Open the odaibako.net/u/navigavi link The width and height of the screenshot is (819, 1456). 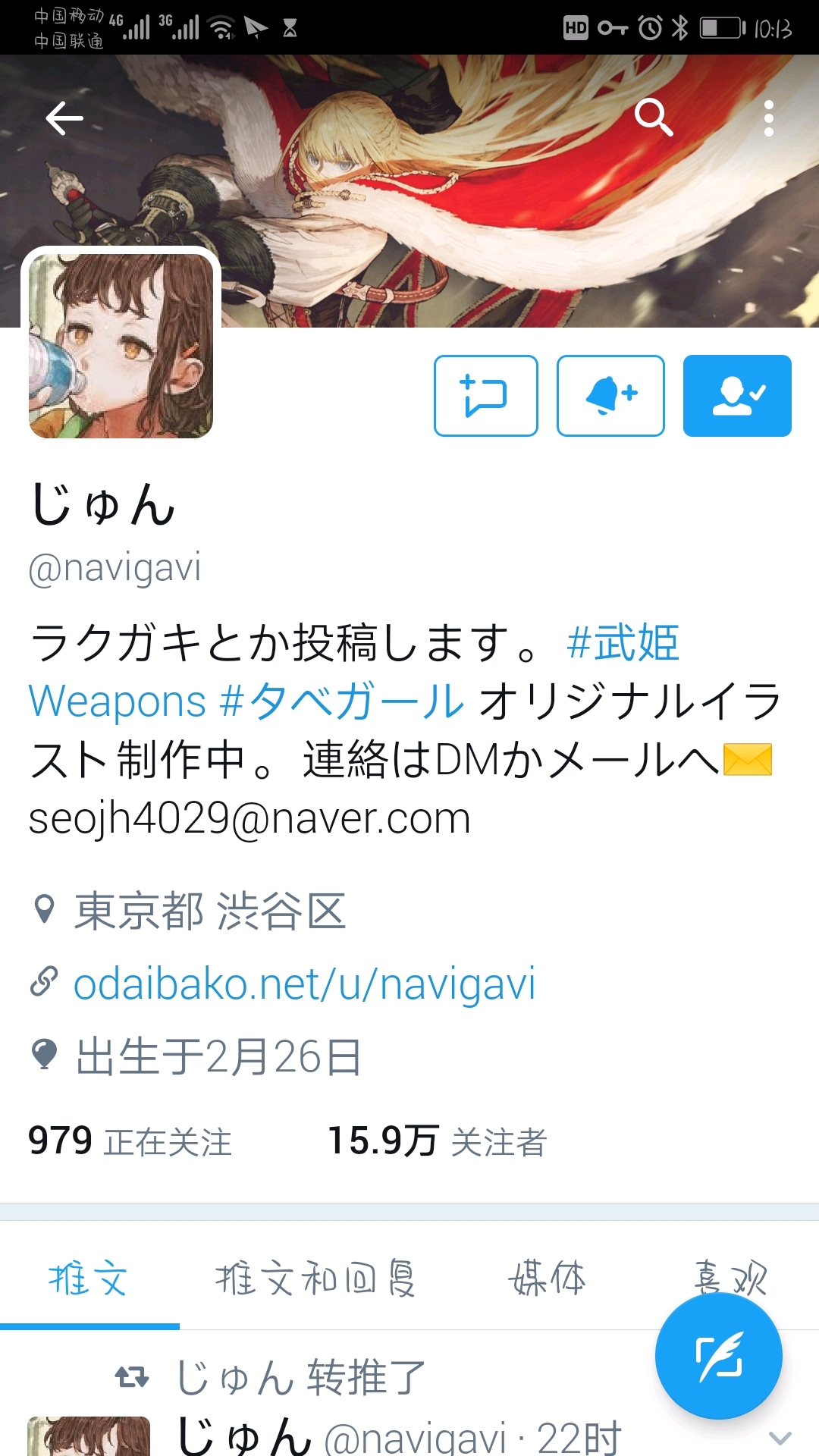click(304, 984)
